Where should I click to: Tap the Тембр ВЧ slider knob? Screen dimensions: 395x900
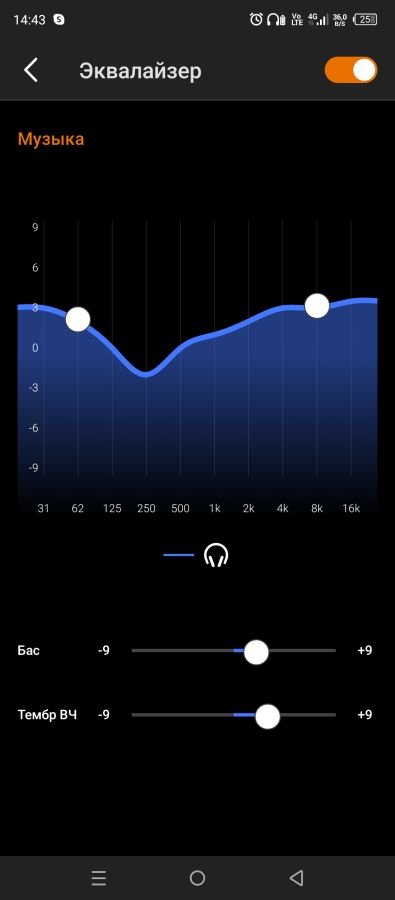267,717
